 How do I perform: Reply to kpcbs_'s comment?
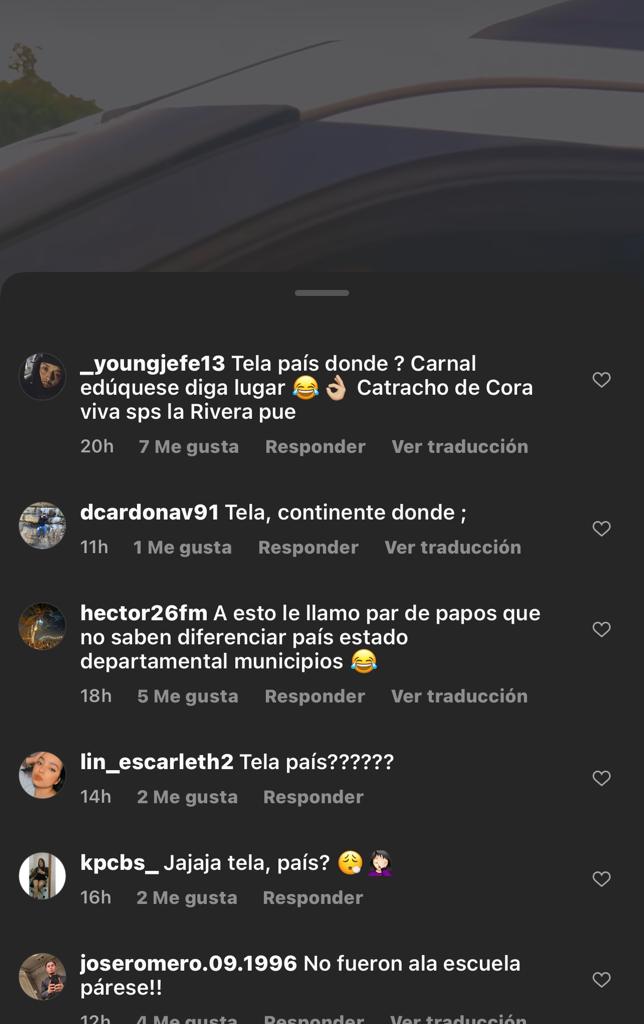[x=312, y=898]
